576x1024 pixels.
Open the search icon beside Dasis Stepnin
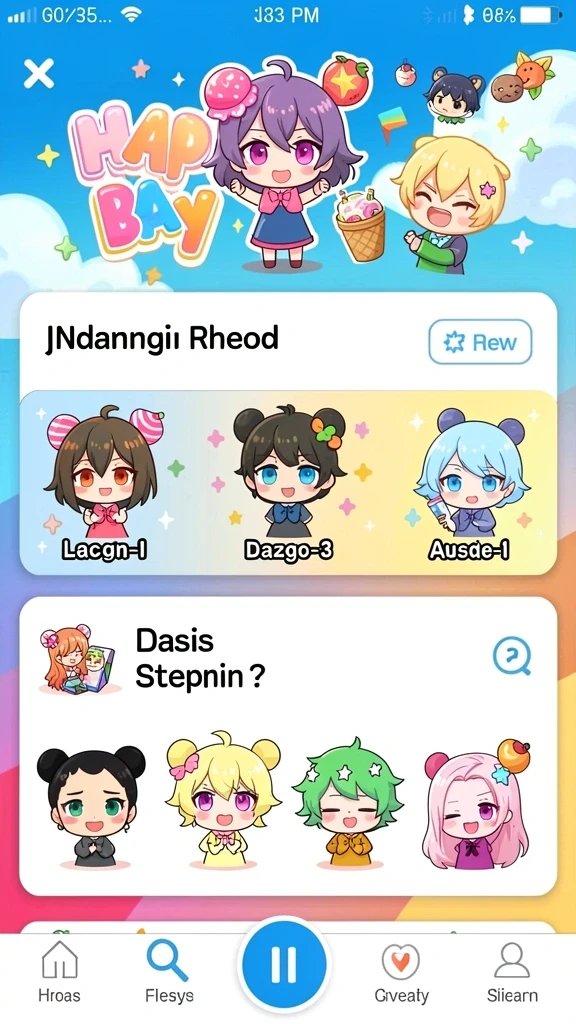click(511, 656)
